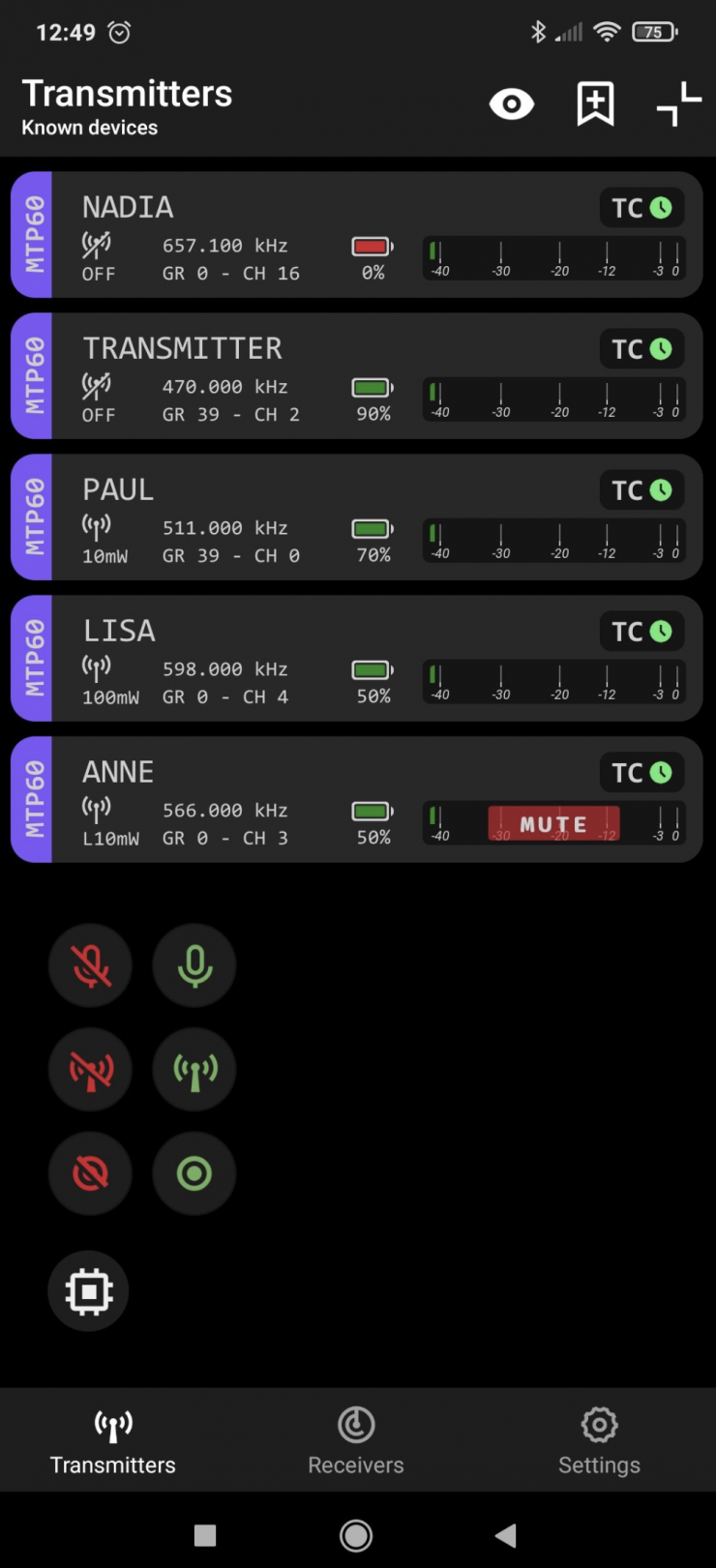The width and height of the screenshot is (716, 1568).
Task: Turn RF on with green antenna button
Action: tap(194, 1070)
